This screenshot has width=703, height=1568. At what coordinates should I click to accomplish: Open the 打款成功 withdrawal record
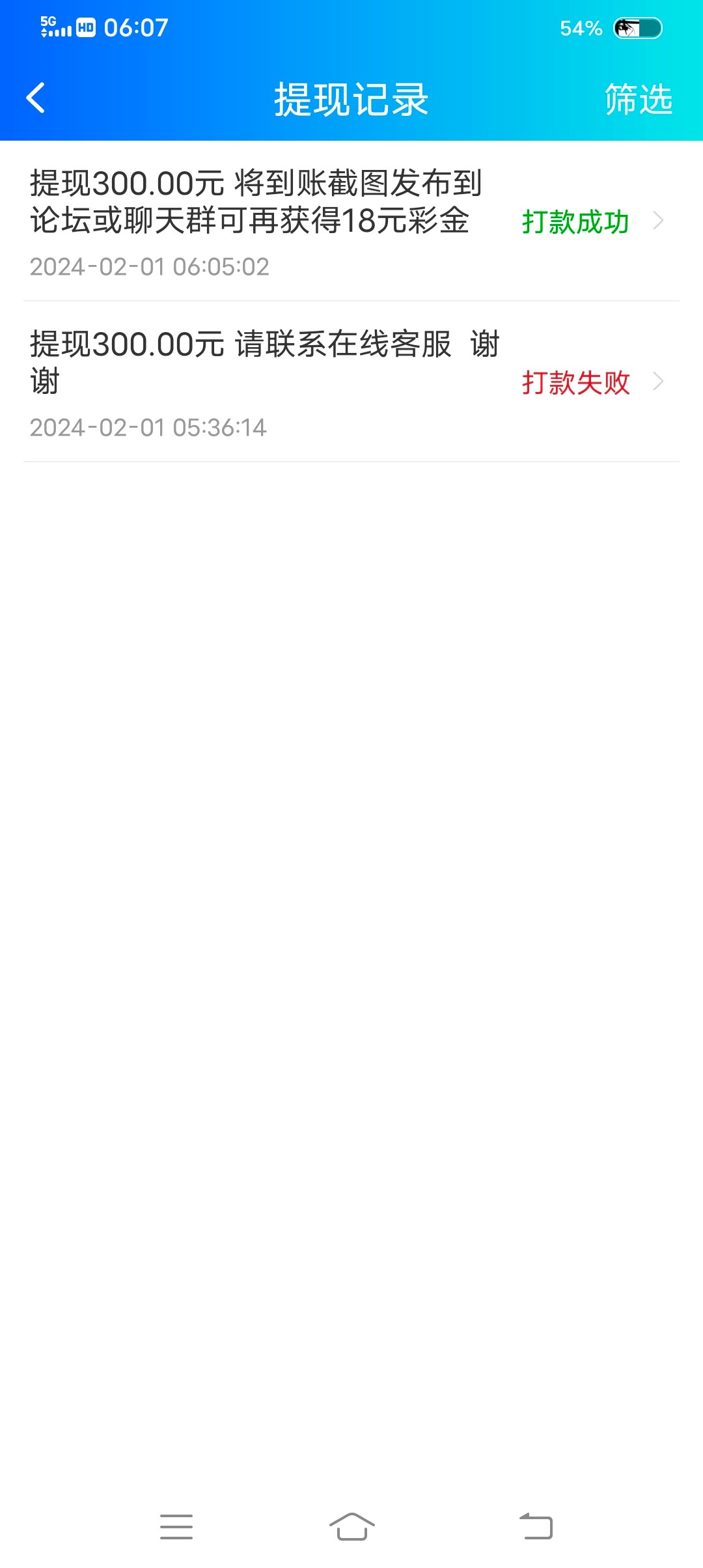351,221
